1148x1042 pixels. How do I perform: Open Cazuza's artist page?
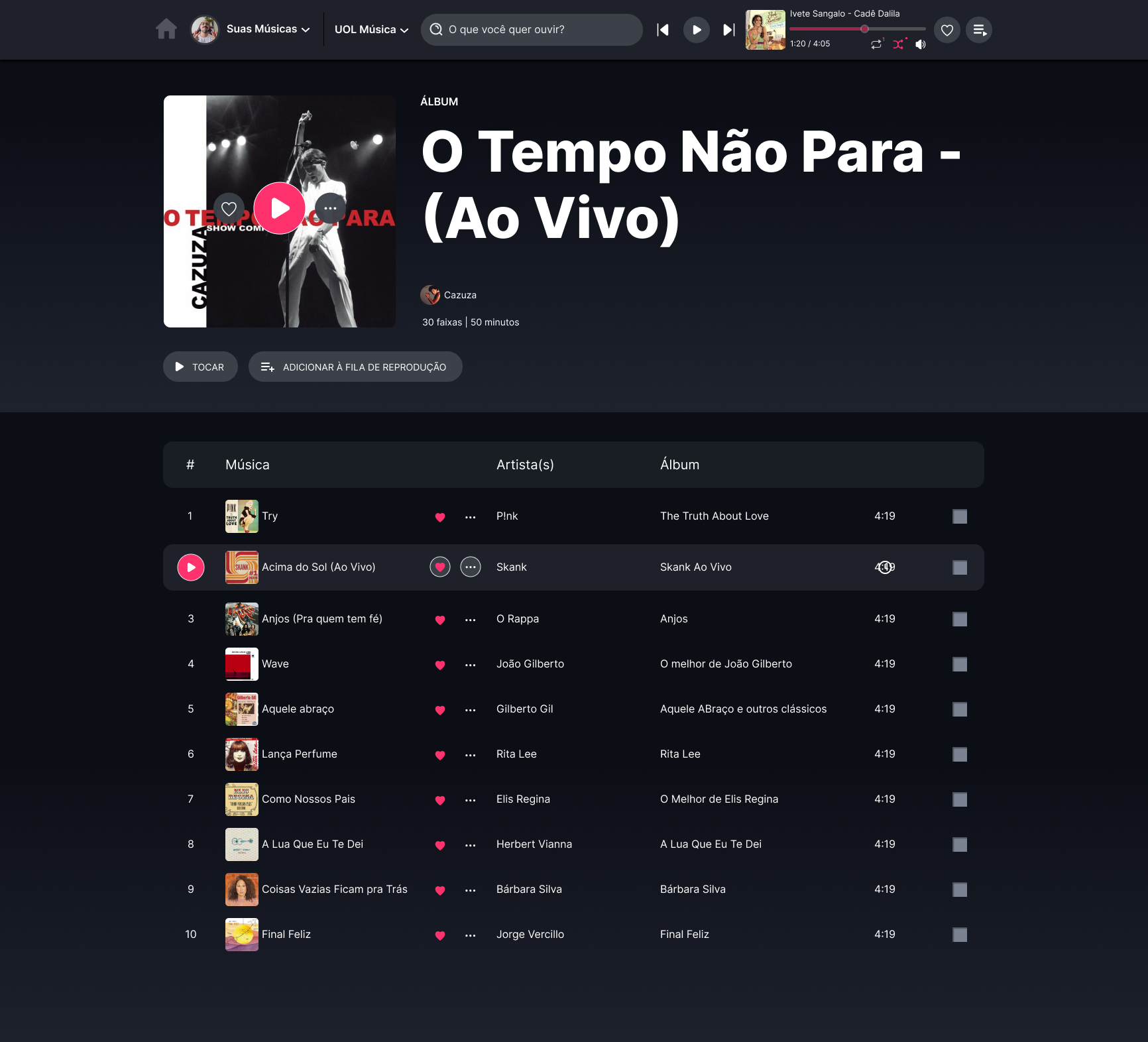459,295
